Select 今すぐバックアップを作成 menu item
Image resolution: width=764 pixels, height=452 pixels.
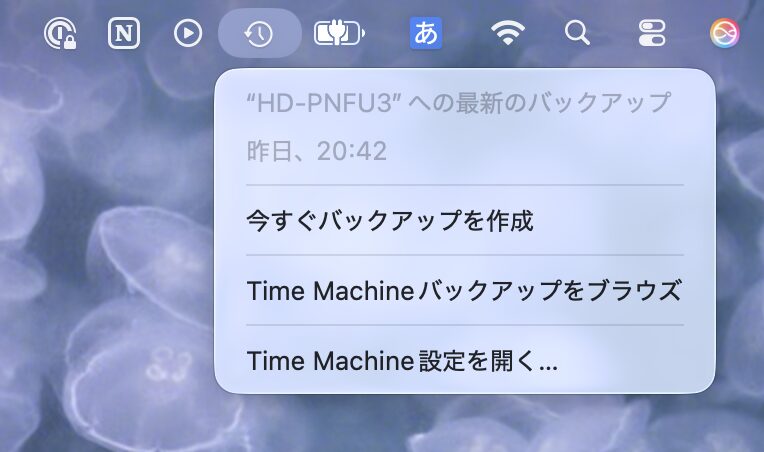pos(390,220)
